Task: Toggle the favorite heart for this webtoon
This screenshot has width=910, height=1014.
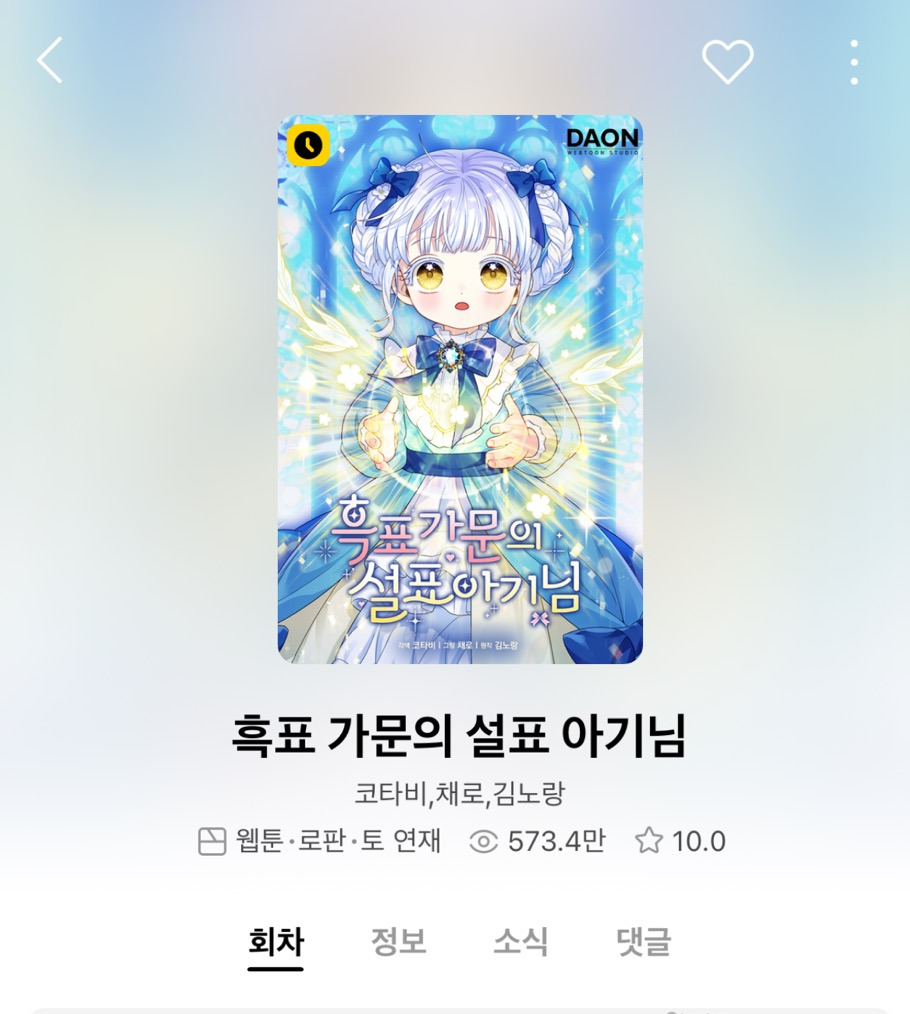Action: click(728, 60)
